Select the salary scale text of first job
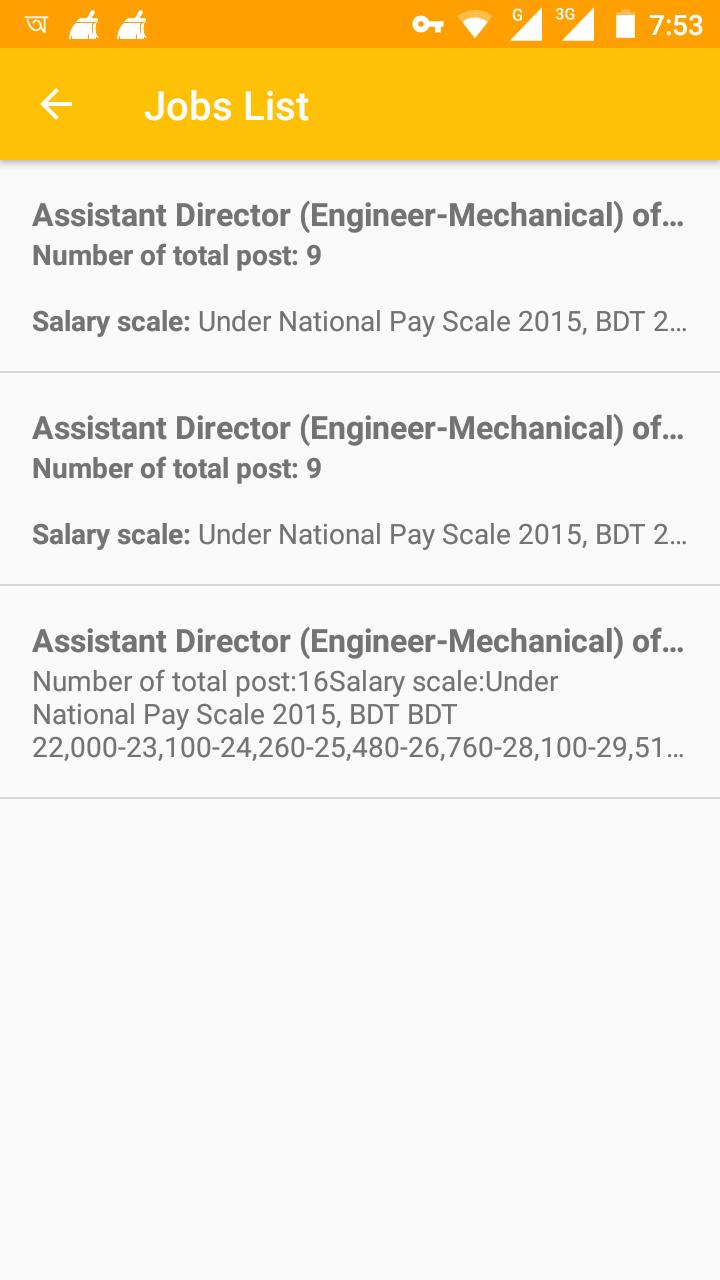Image resolution: width=720 pixels, height=1280 pixels. point(360,322)
